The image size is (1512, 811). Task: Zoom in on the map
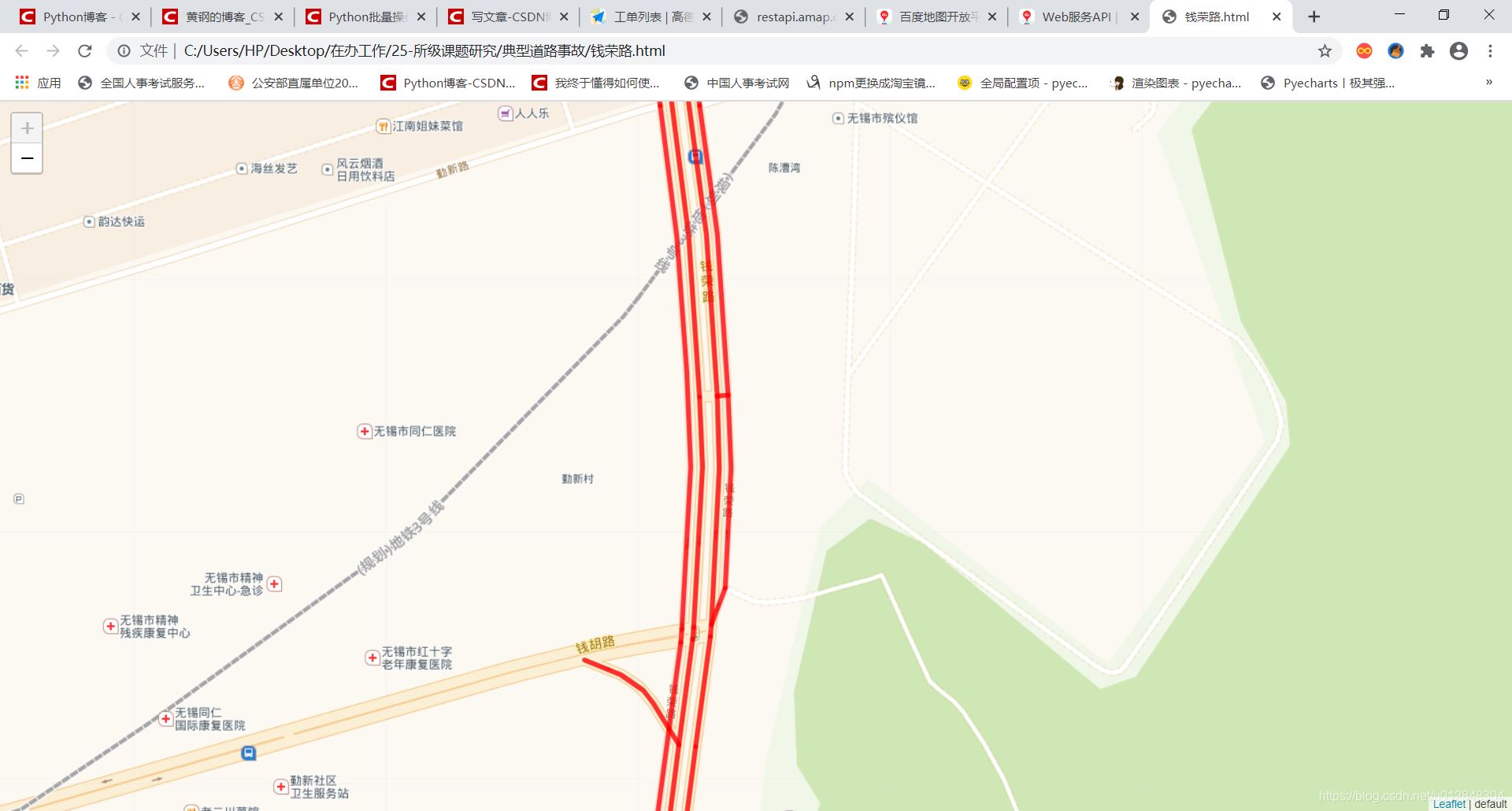tap(27, 128)
